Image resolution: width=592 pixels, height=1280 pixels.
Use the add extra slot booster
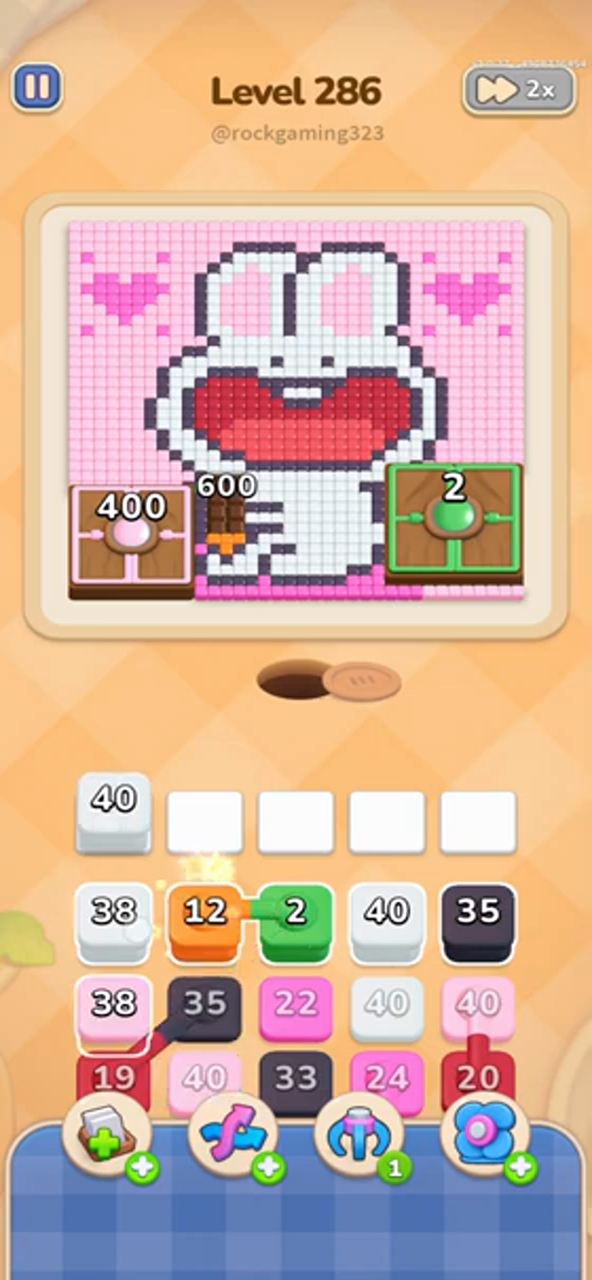click(108, 1136)
